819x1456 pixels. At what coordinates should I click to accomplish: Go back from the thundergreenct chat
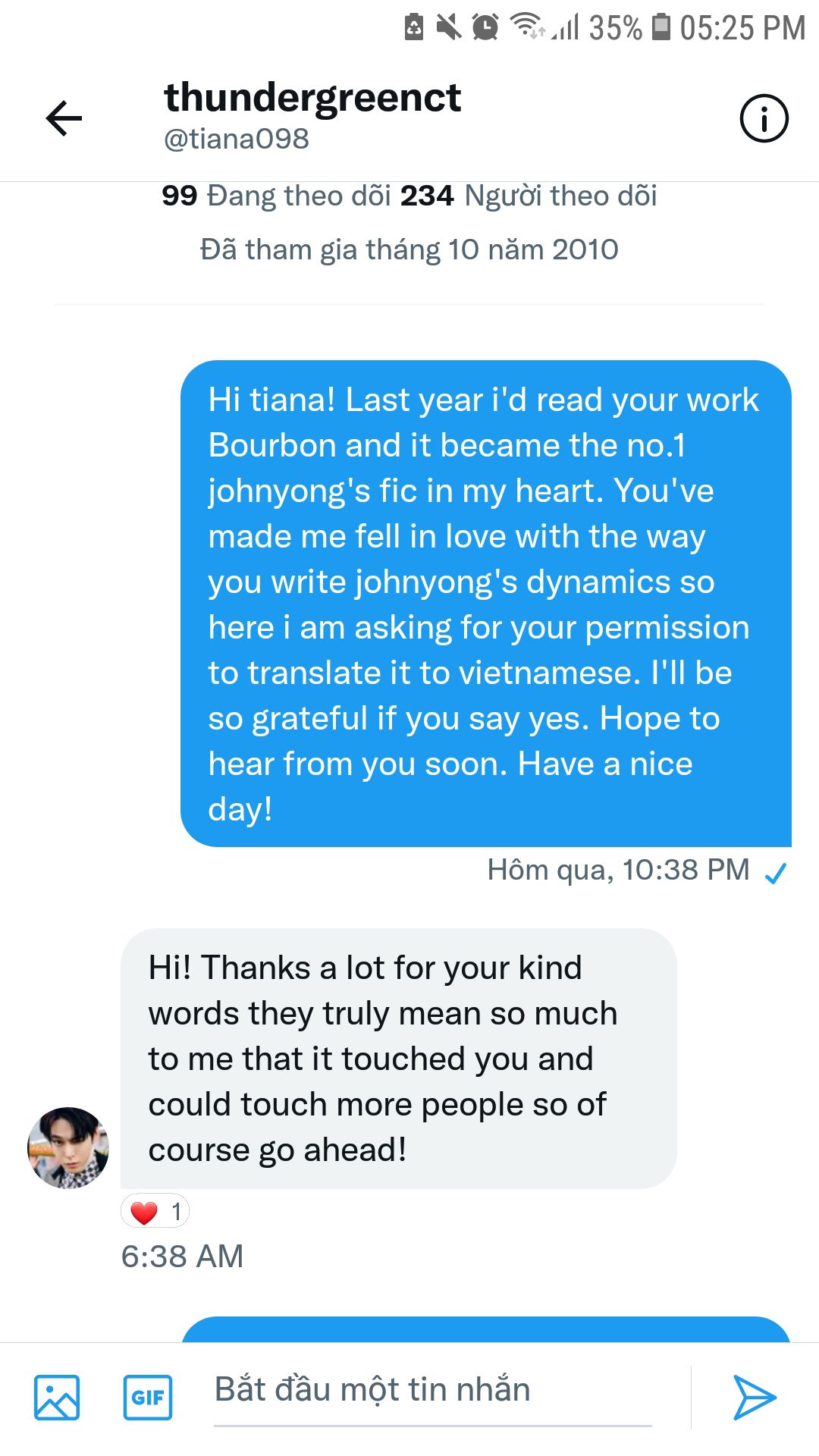click(x=64, y=118)
